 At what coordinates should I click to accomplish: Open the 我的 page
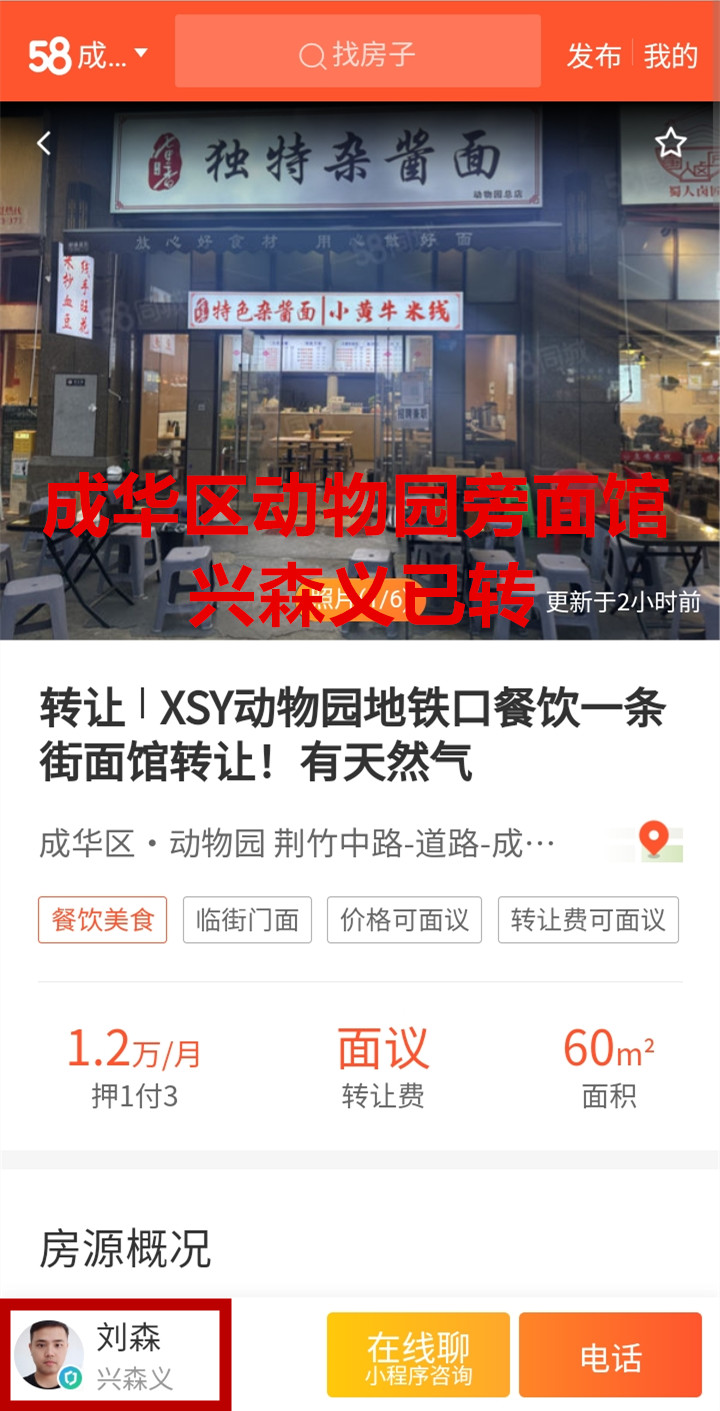670,56
